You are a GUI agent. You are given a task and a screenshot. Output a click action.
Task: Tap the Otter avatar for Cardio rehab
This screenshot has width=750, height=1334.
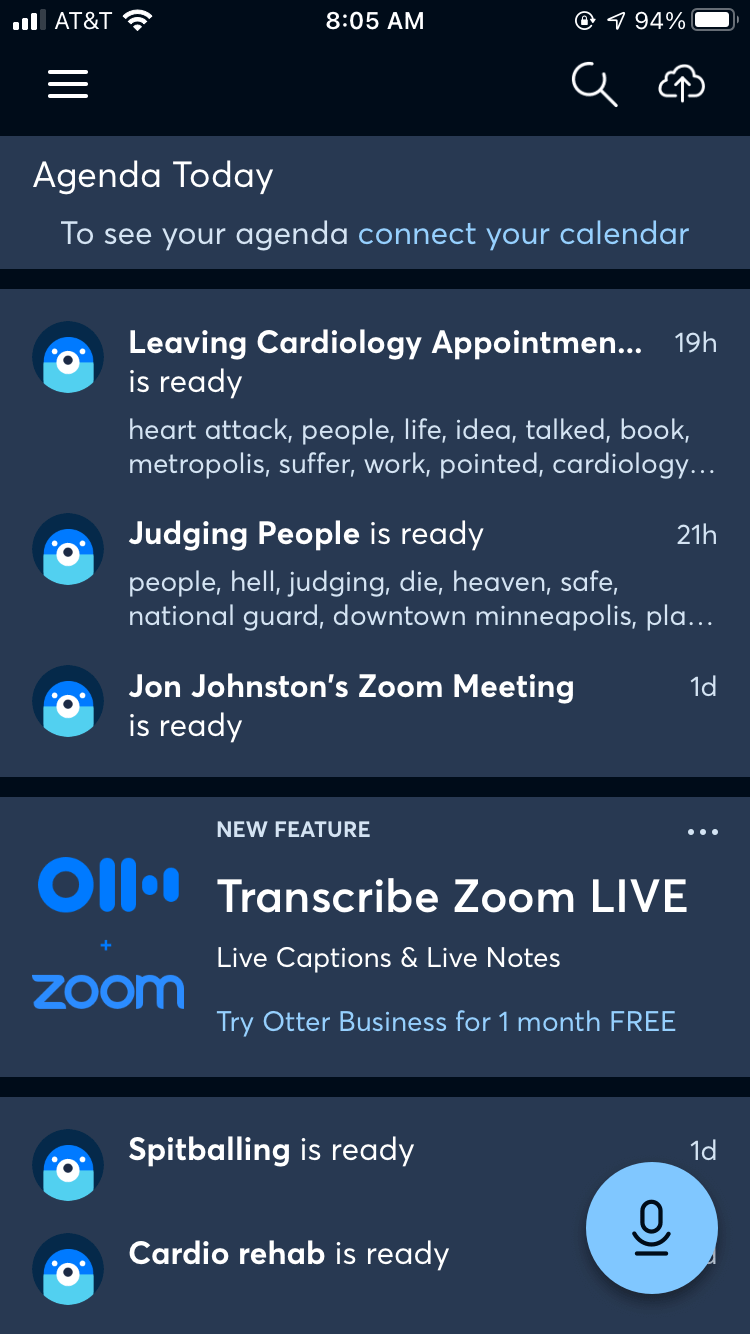(x=68, y=1268)
